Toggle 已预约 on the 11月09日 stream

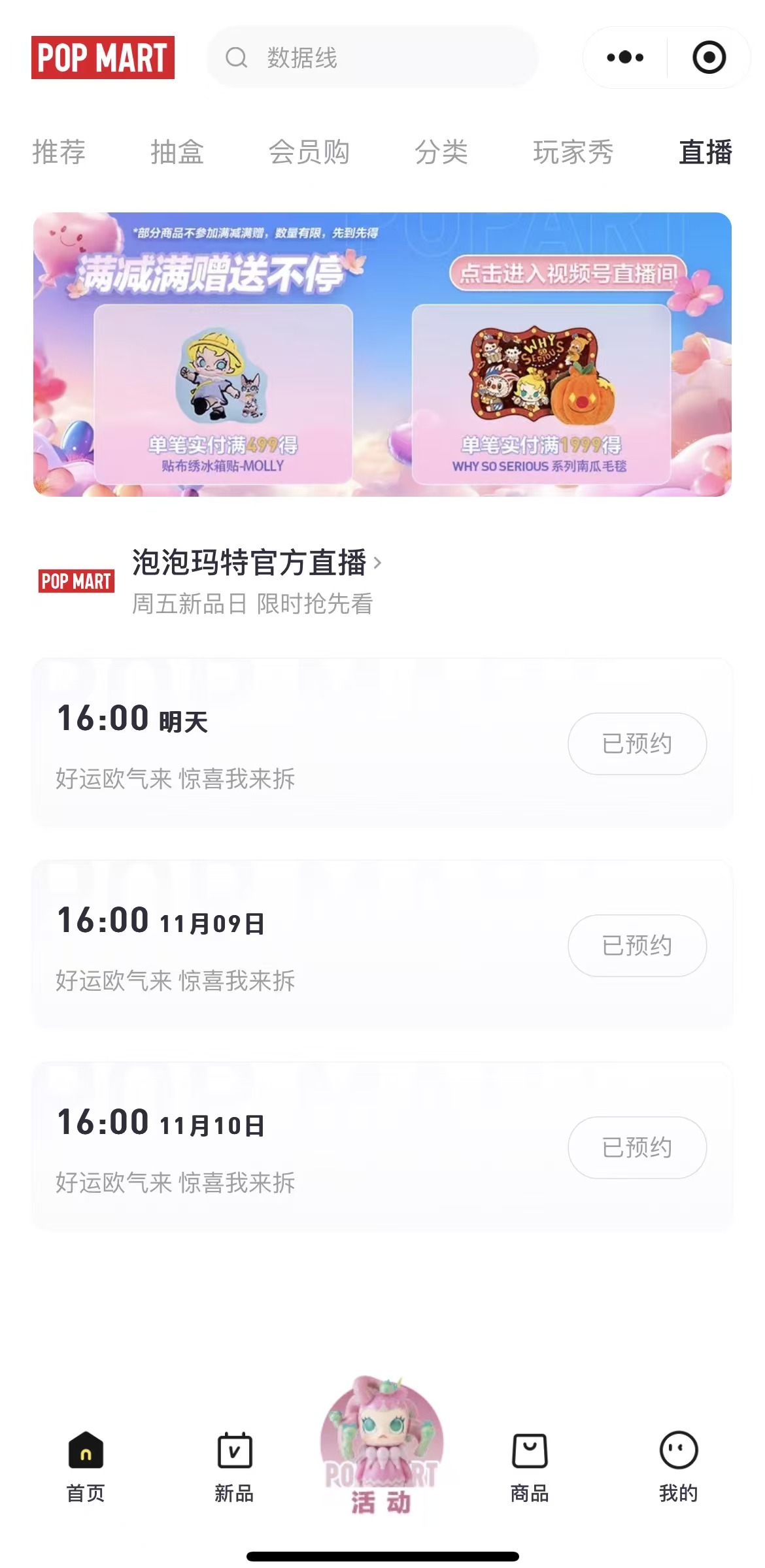click(x=636, y=945)
